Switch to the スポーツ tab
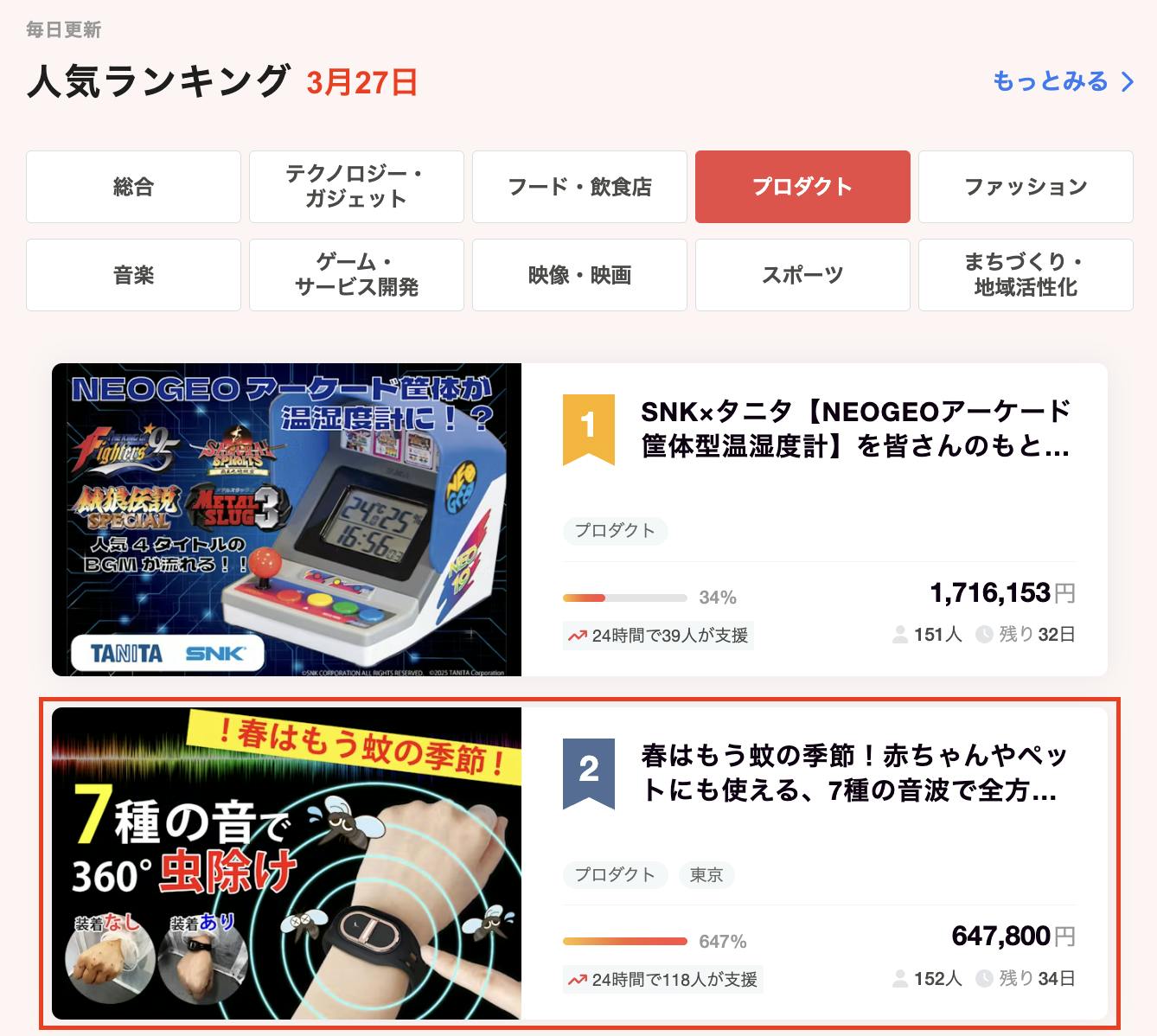This screenshot has width=1157, height=1036. tap(802, 275)
